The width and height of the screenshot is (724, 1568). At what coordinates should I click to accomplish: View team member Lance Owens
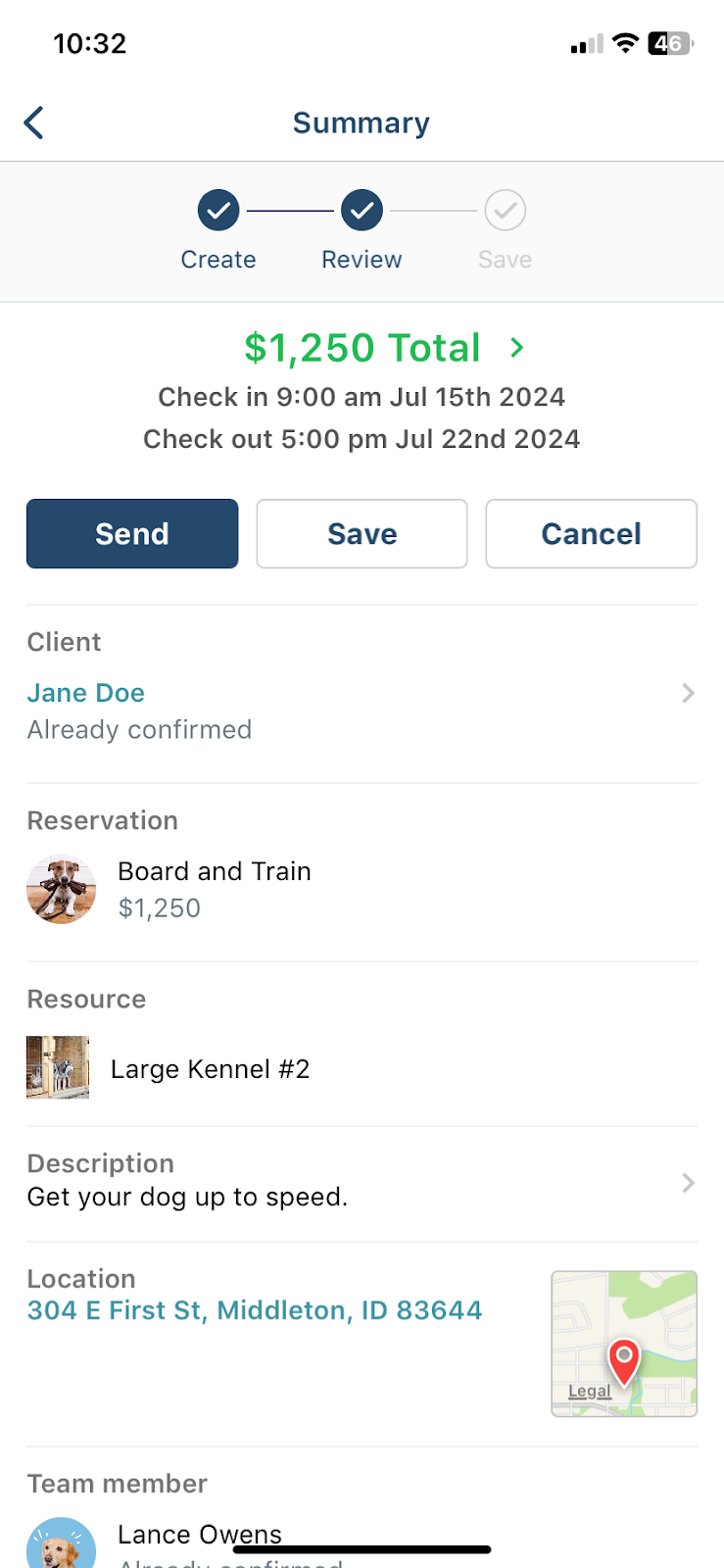pyautogui.click(x=200, y=1535)
